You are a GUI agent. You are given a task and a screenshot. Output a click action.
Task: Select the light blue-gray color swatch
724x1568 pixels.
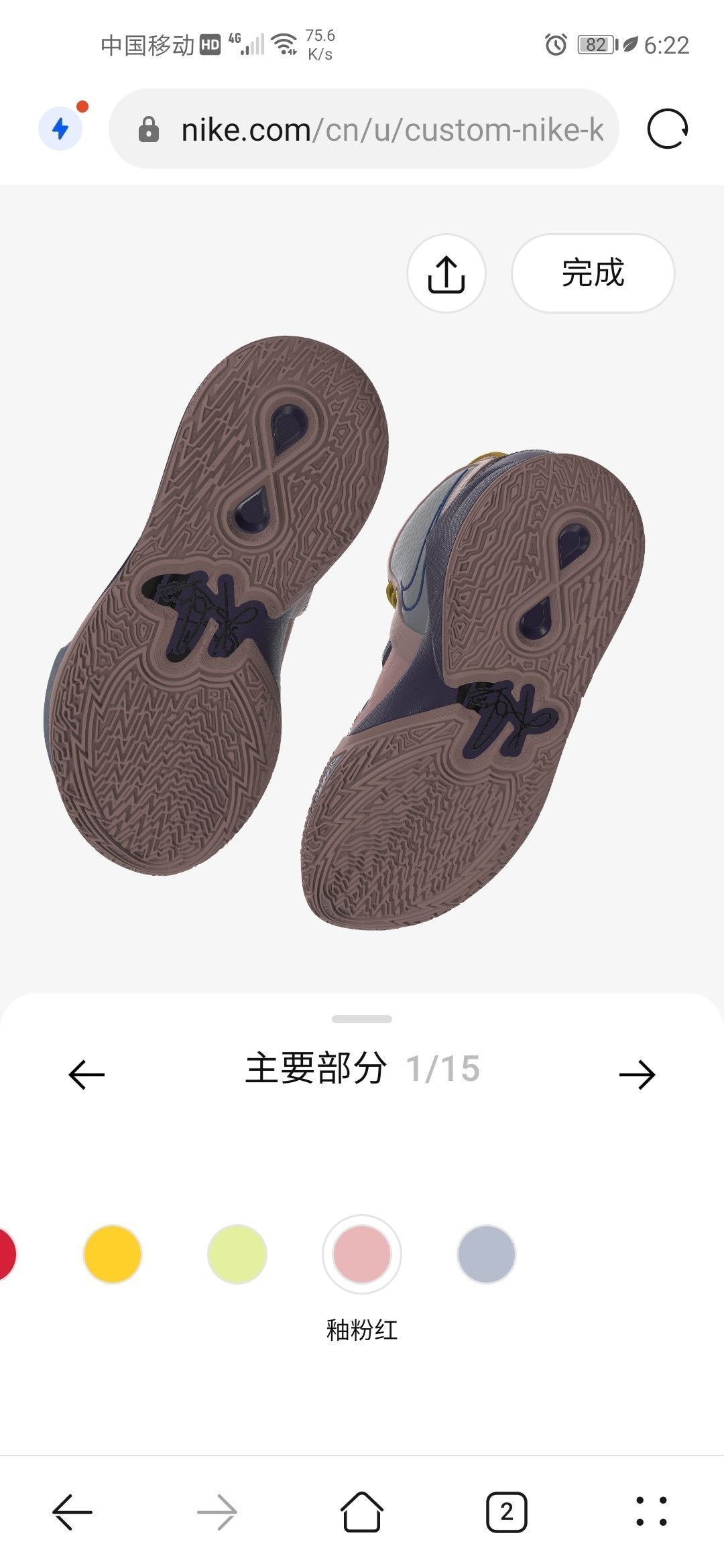click(x=486, y=1254)
